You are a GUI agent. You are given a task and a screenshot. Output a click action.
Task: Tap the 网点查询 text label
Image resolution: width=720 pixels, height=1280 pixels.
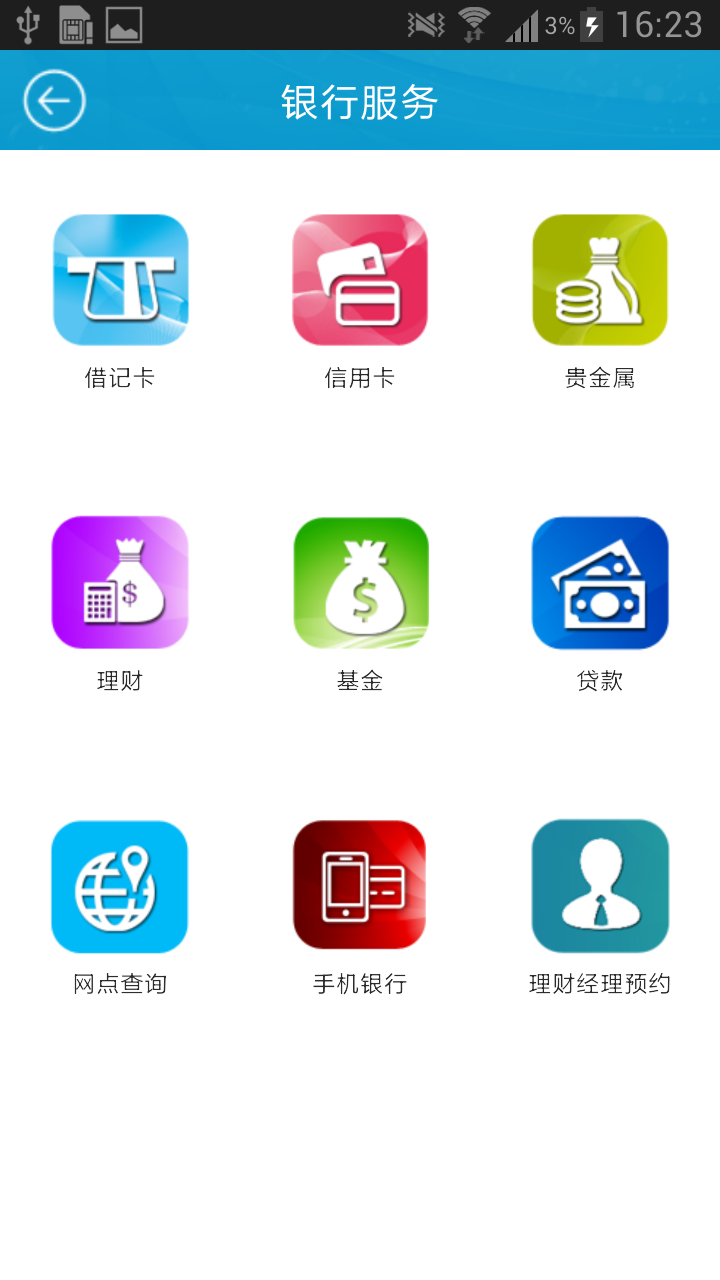click(x=119, y=983)
